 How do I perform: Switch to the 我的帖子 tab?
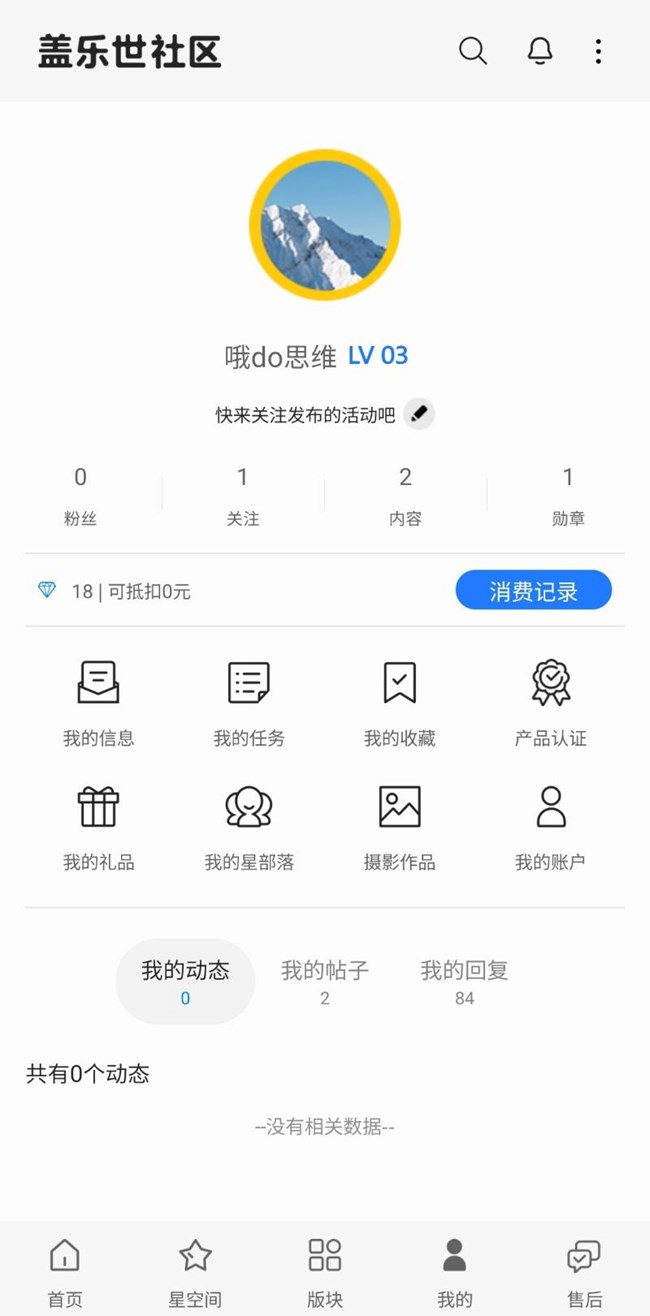click(x=325, y=981)
